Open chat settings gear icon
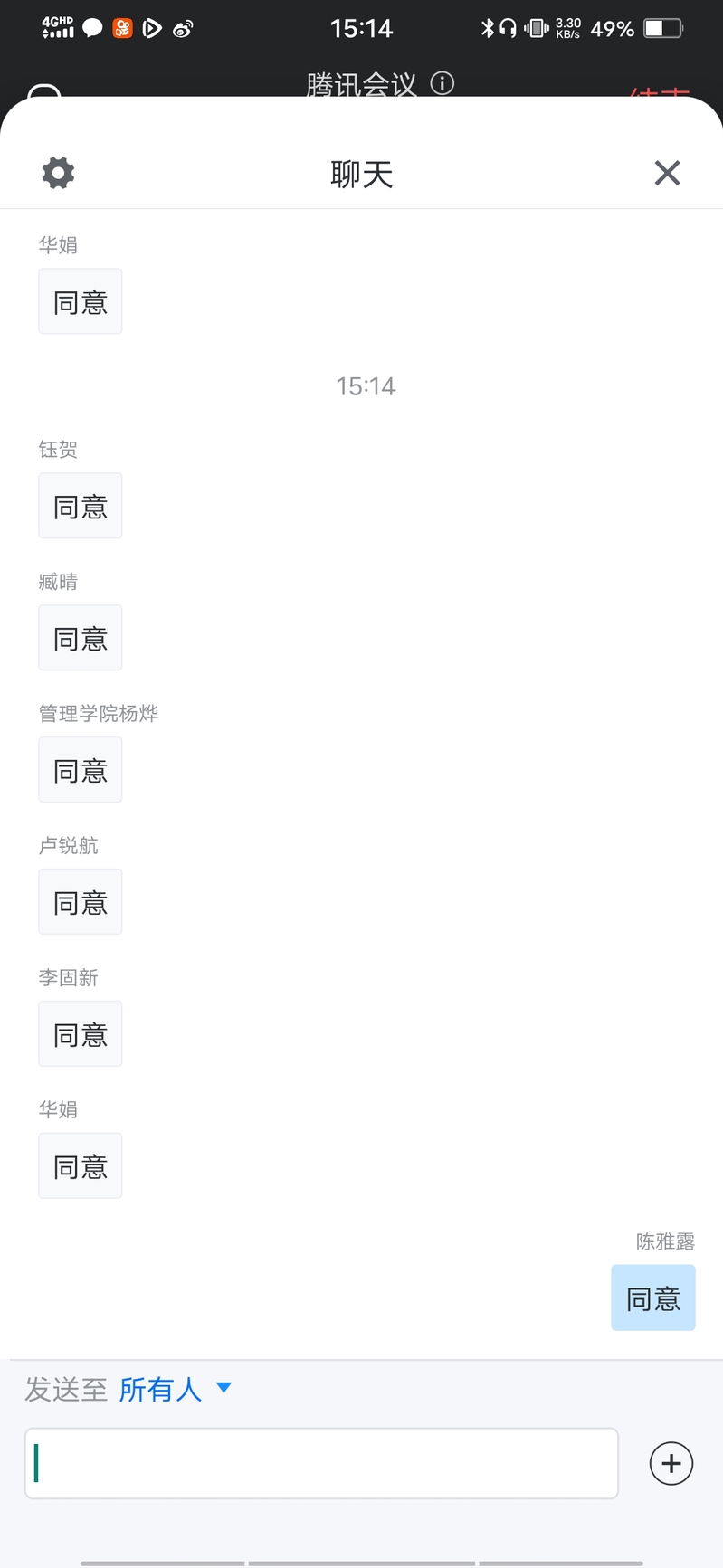 [x=59, y=173]
